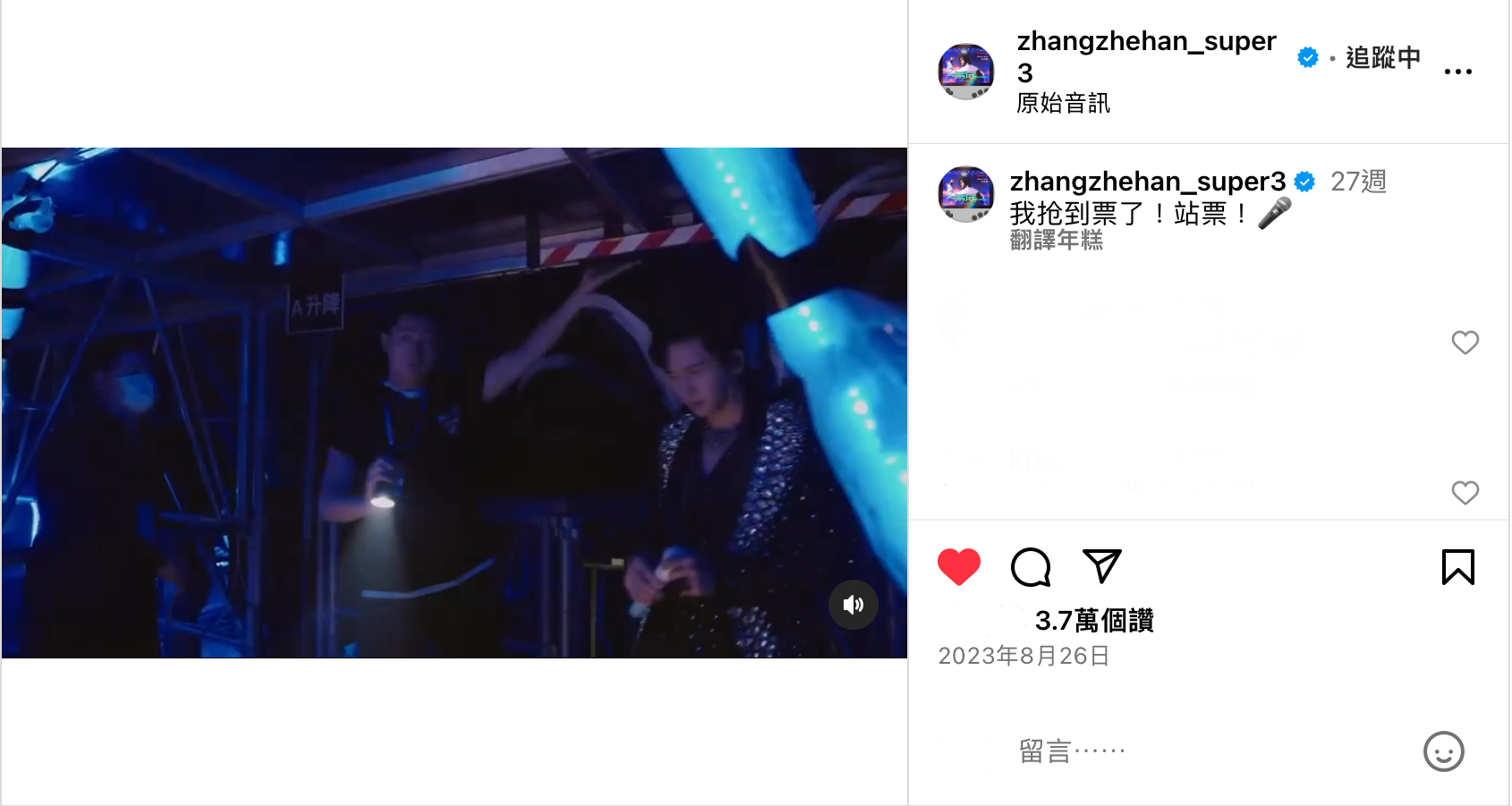Like the second comment with its heart
The width and height of the screenshot is (1512, 806).
point(1465,493)
